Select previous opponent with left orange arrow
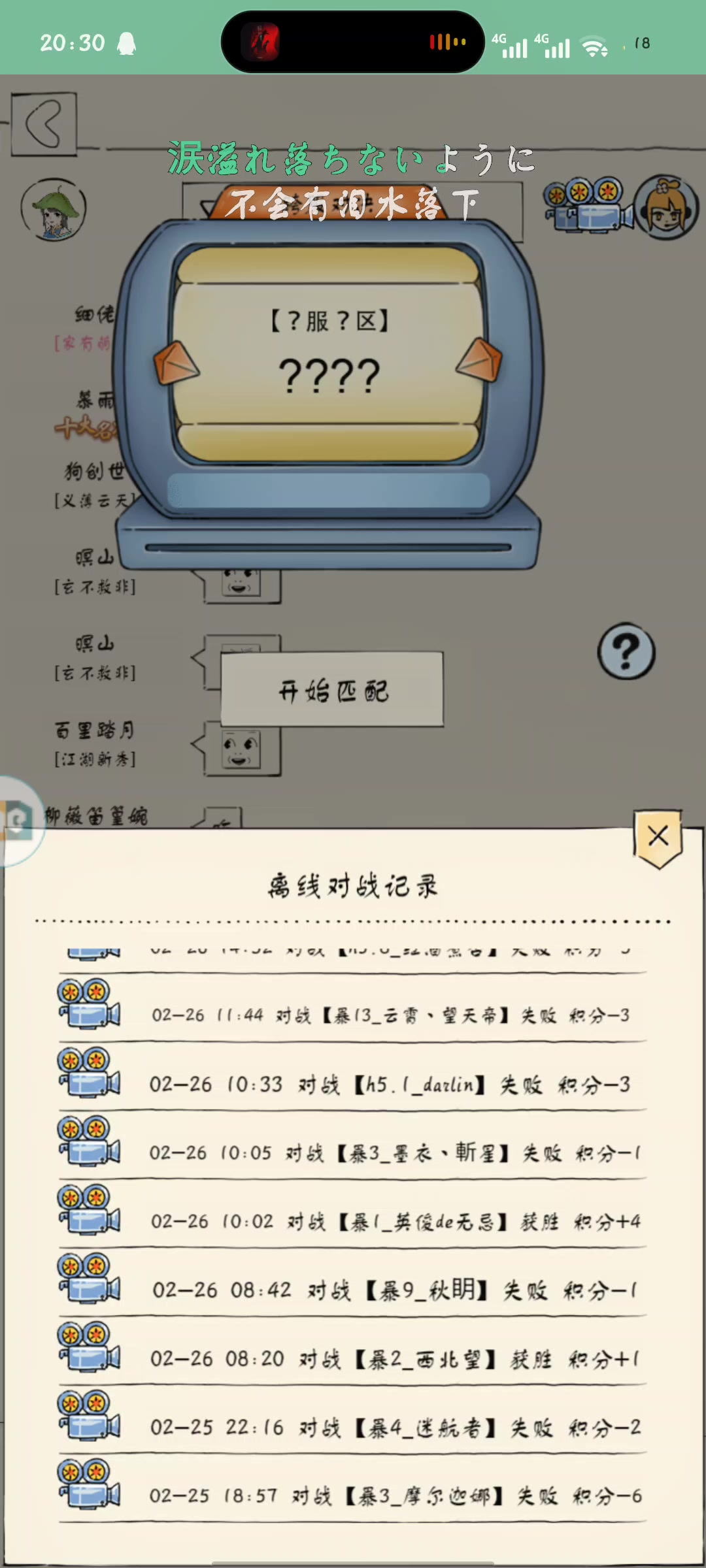 pyautogui.click(x=175, y=362)
